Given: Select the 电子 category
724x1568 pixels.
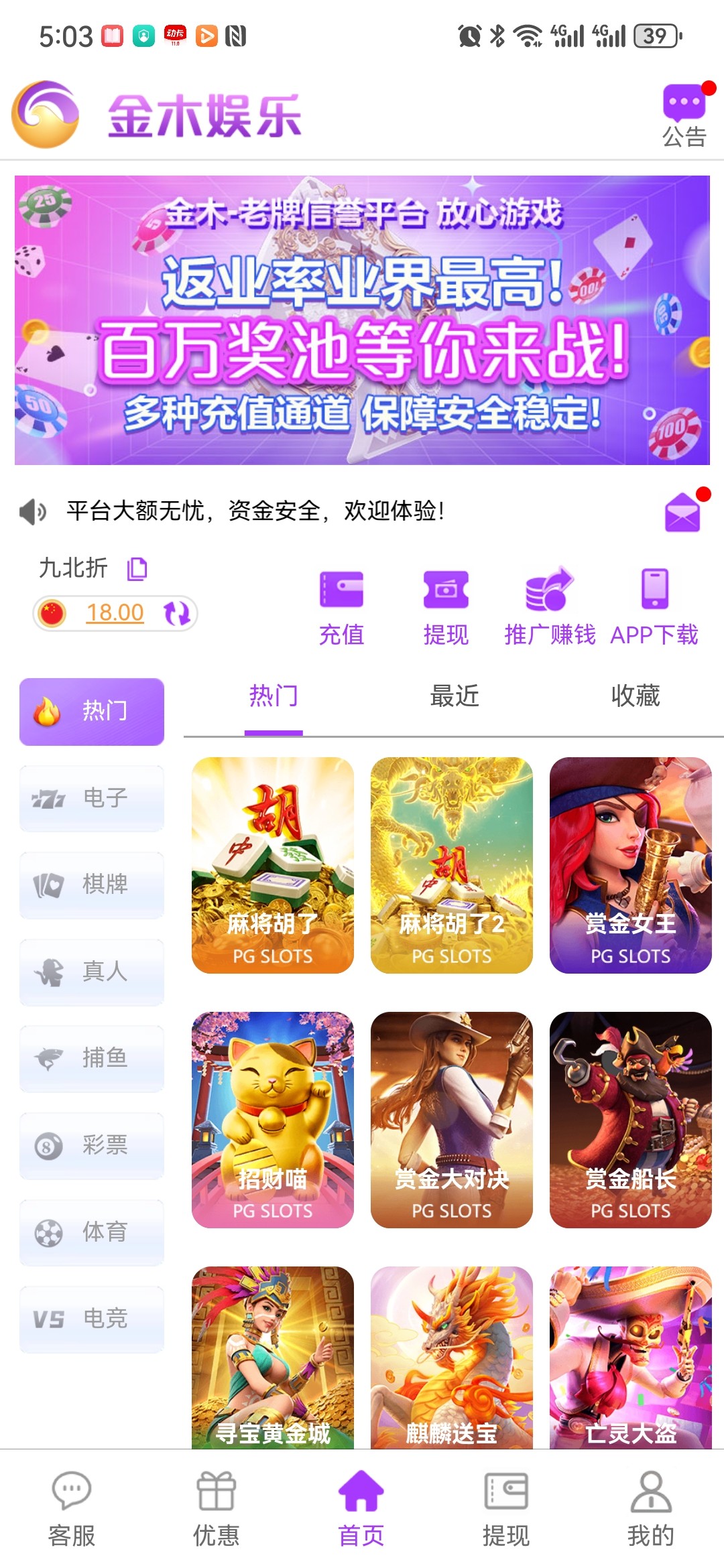Looking at the screenshot, I should (x=92, y=798).
